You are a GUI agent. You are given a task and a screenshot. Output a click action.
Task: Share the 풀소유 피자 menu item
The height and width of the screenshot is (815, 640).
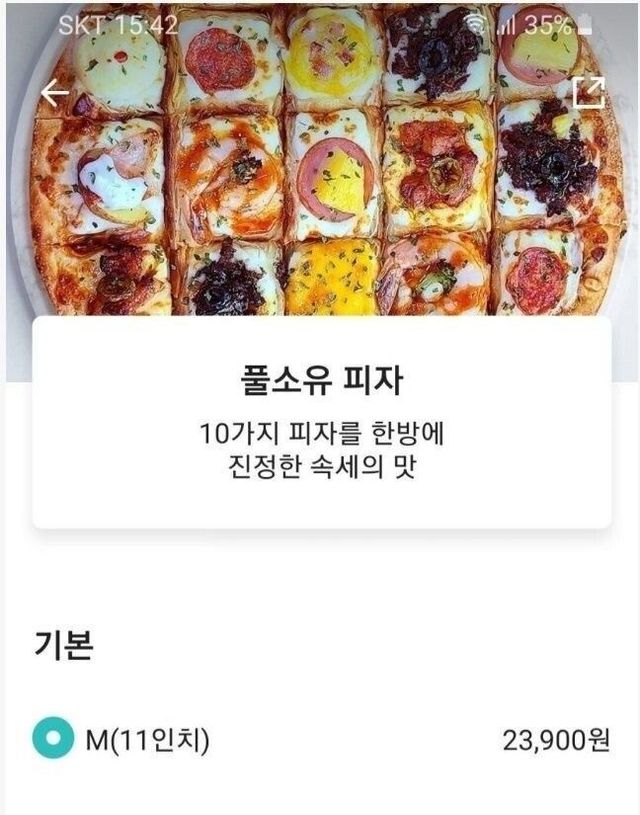coord(588,92)
